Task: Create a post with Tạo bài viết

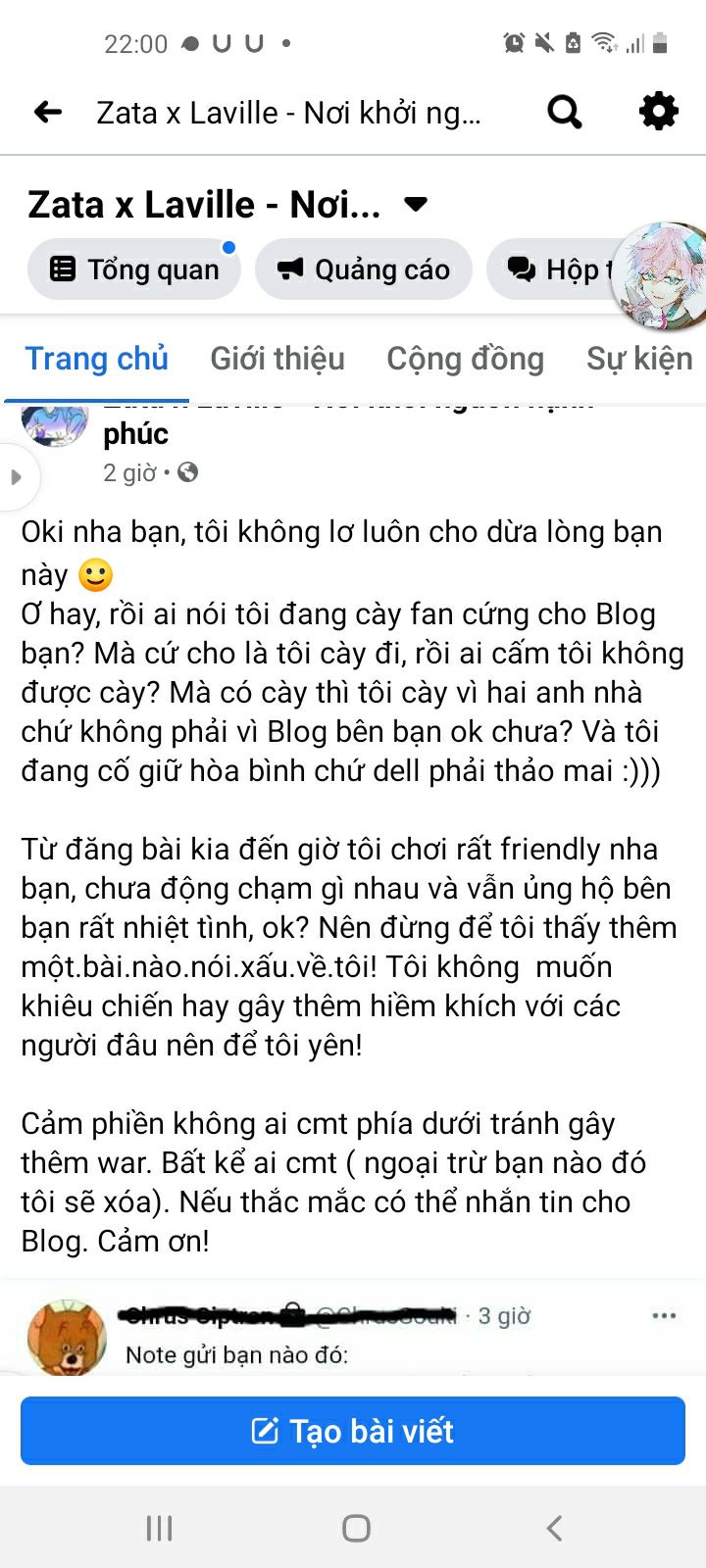Action: point(353,1431)
